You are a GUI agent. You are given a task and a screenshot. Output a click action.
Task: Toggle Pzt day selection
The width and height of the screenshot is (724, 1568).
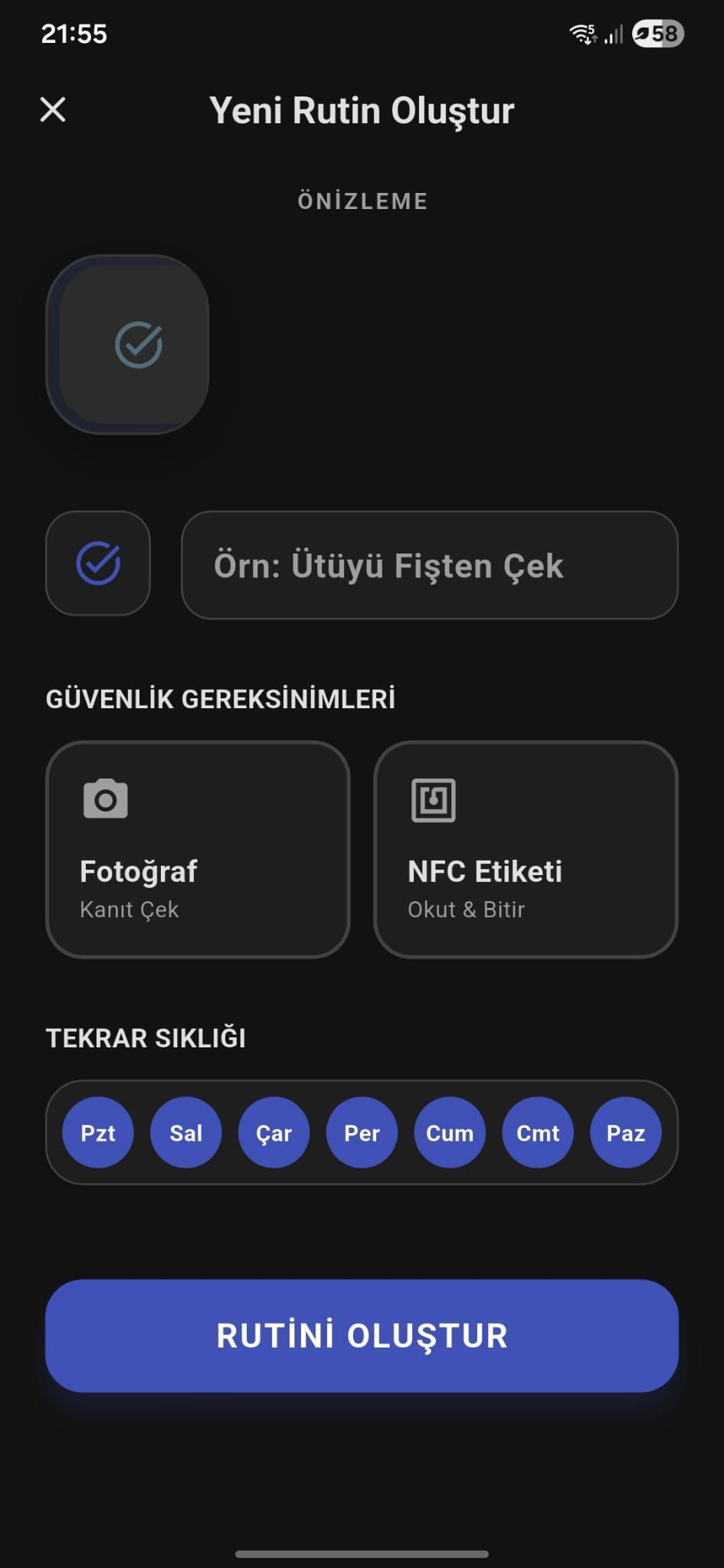click(x=97, y=1133)
